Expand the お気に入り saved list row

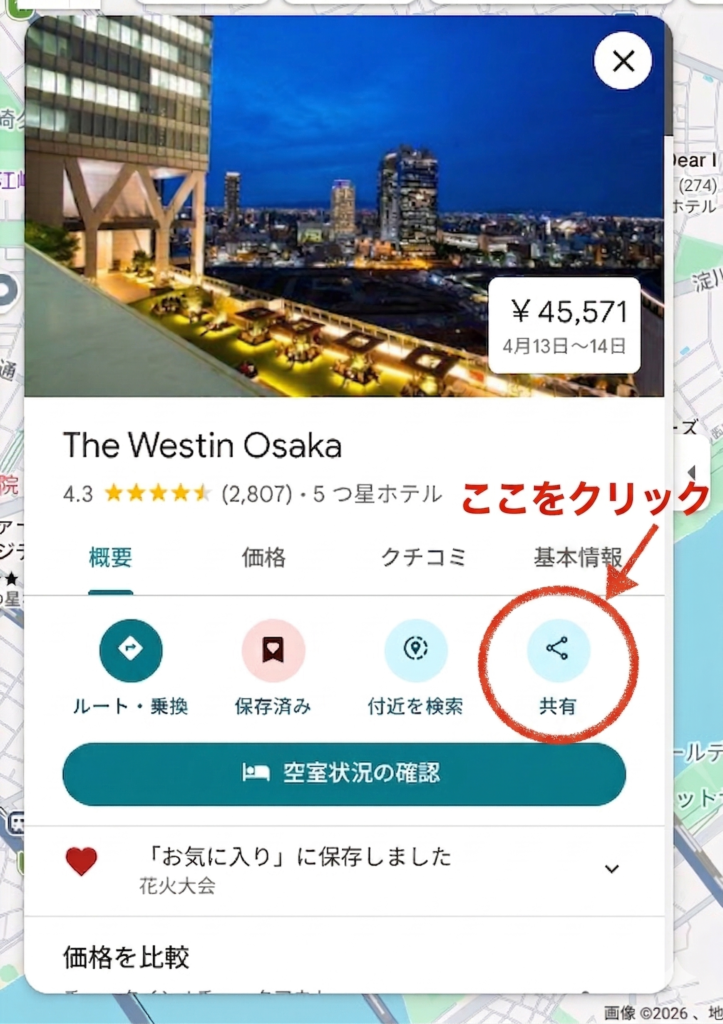[x=612, y=869]
